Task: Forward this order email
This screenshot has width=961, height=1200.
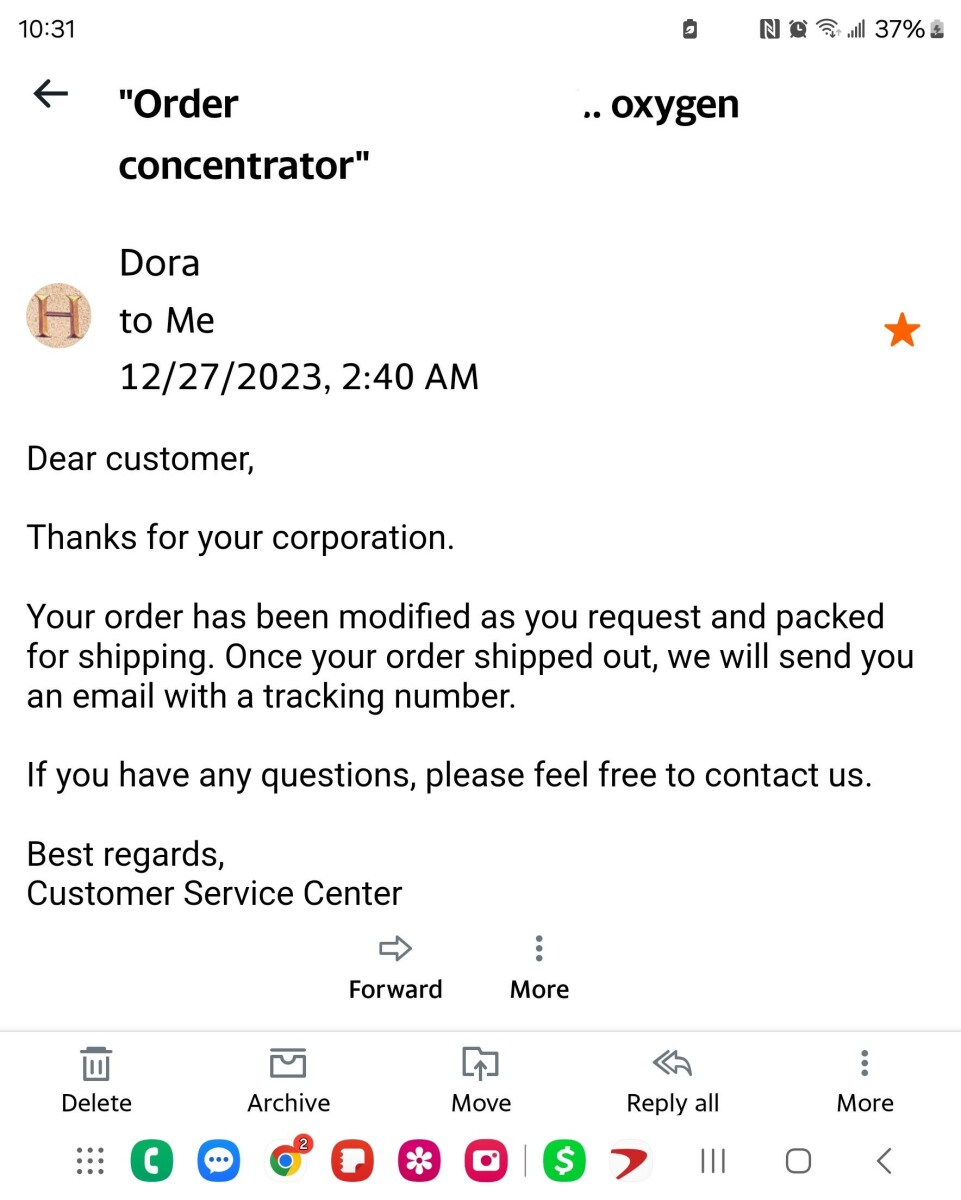Action: 395,966
